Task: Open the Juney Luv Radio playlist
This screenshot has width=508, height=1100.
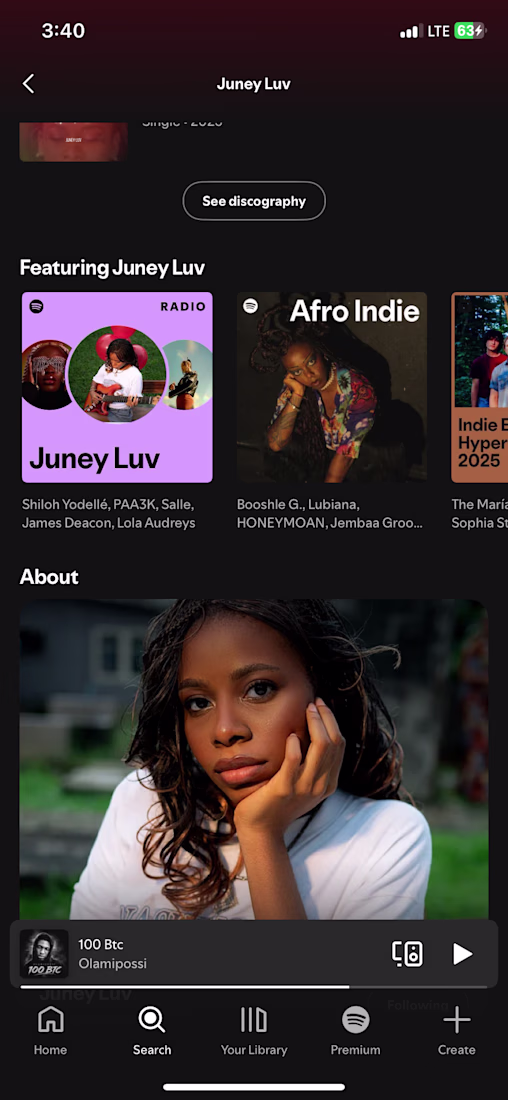Action: (117, 387)
